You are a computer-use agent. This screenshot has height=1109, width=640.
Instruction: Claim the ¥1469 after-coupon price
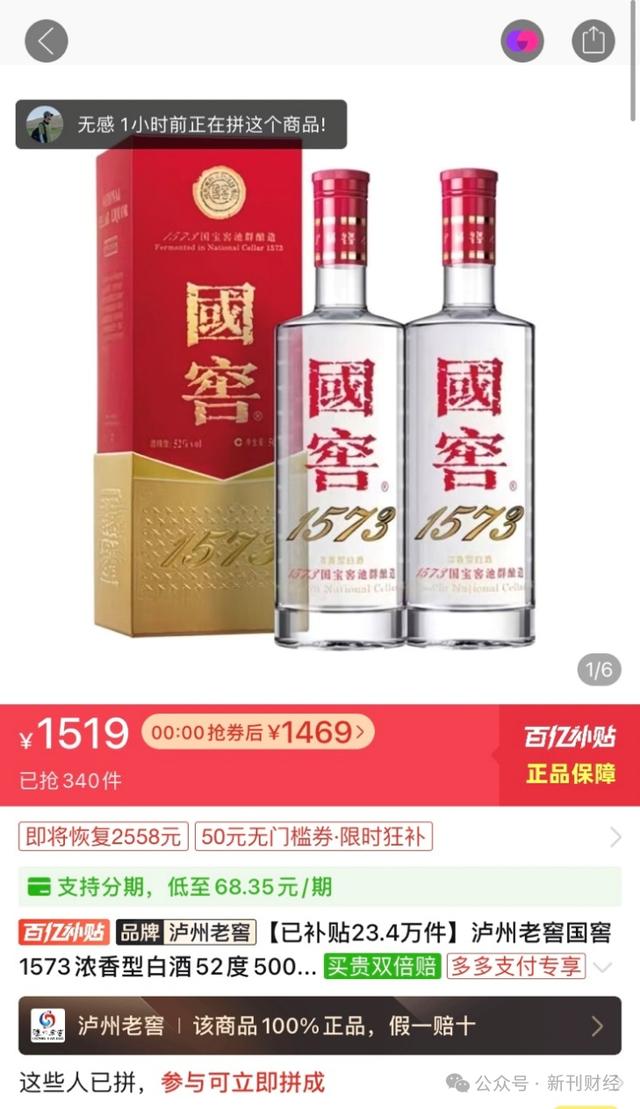point(258,734)
